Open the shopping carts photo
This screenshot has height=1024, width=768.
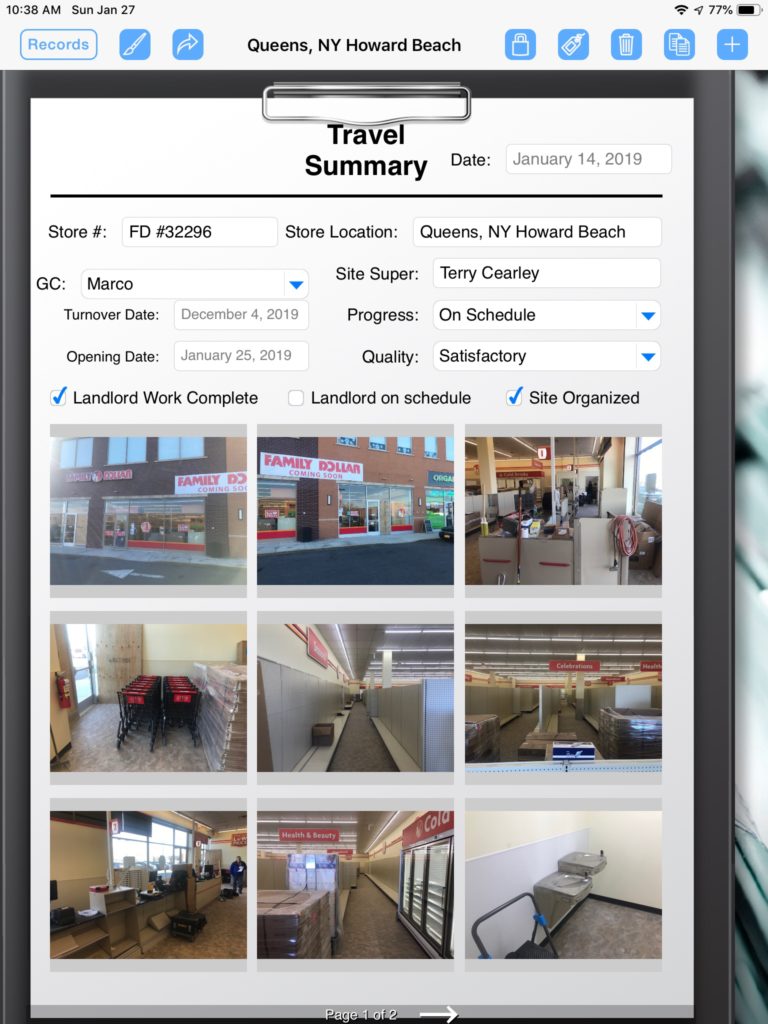pyautogui.click(x=148, y=698)
